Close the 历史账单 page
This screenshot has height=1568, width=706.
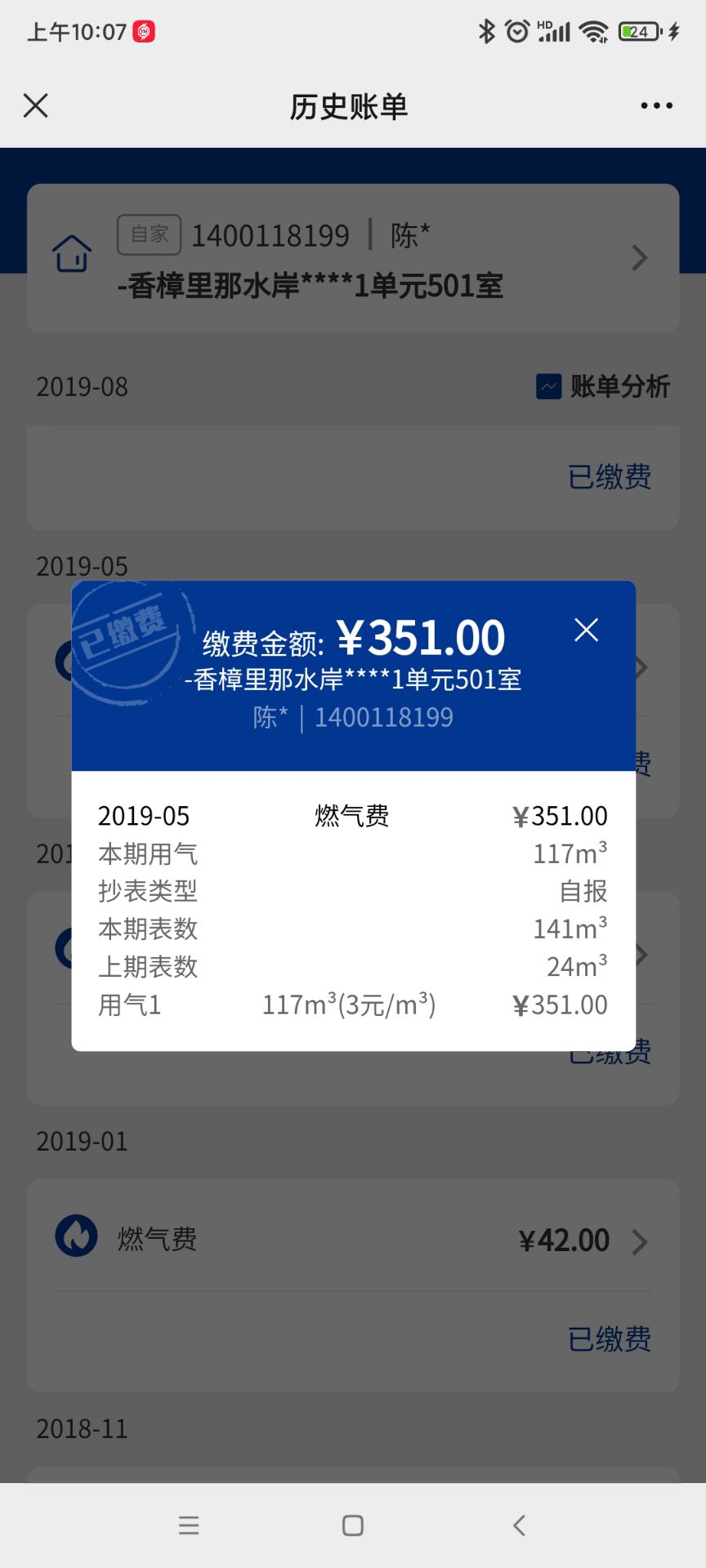tap(36, 105)
